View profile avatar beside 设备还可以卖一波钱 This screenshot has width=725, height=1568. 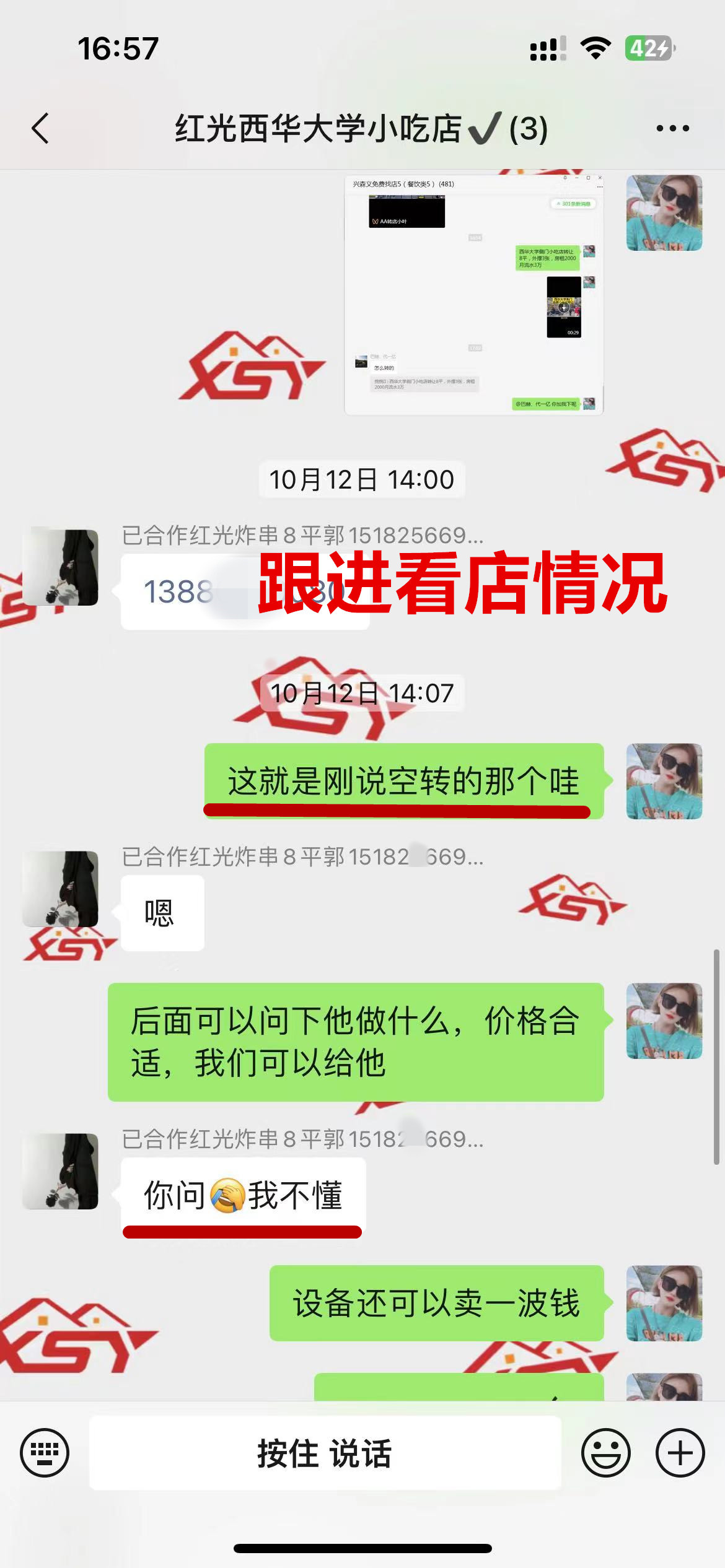click(664, 1303)
